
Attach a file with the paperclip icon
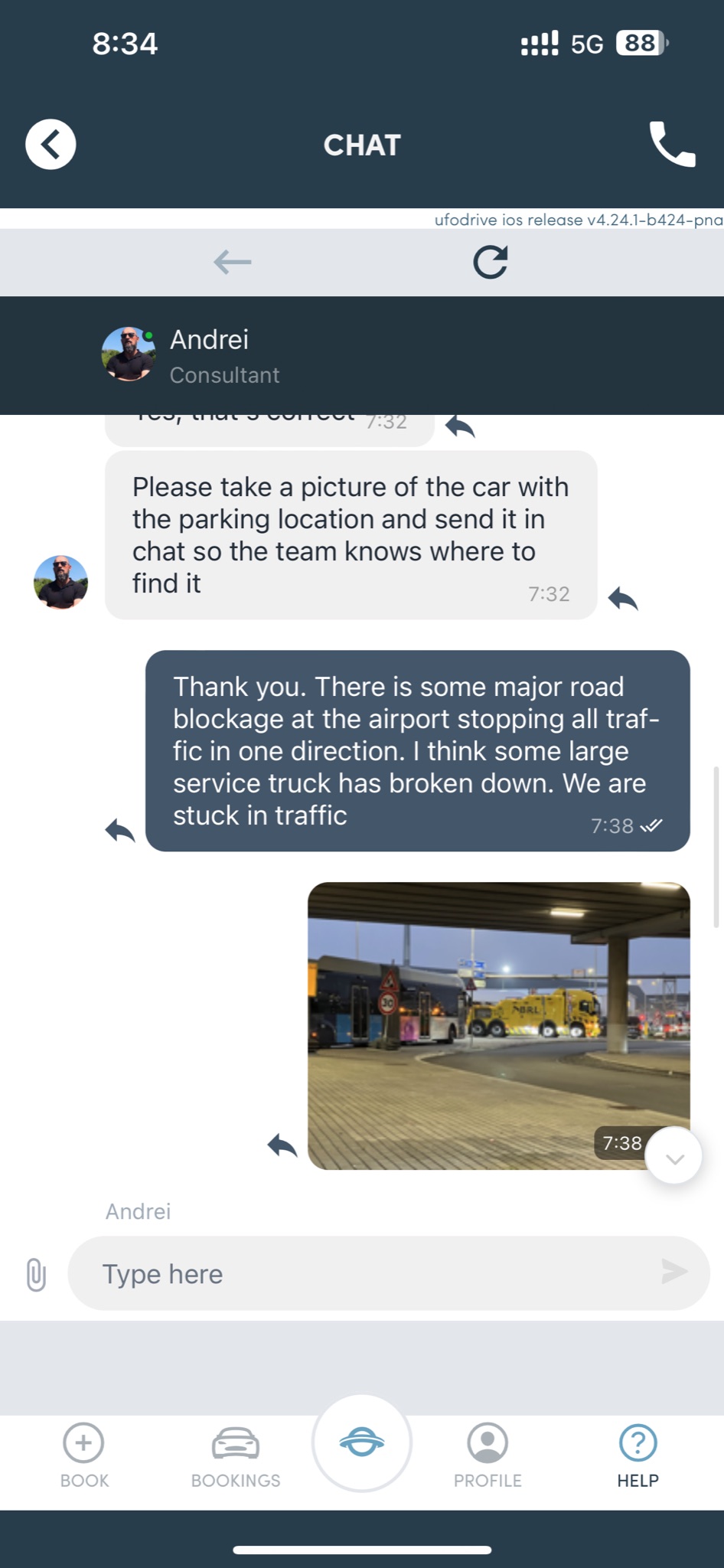[x=36, y=1275]
